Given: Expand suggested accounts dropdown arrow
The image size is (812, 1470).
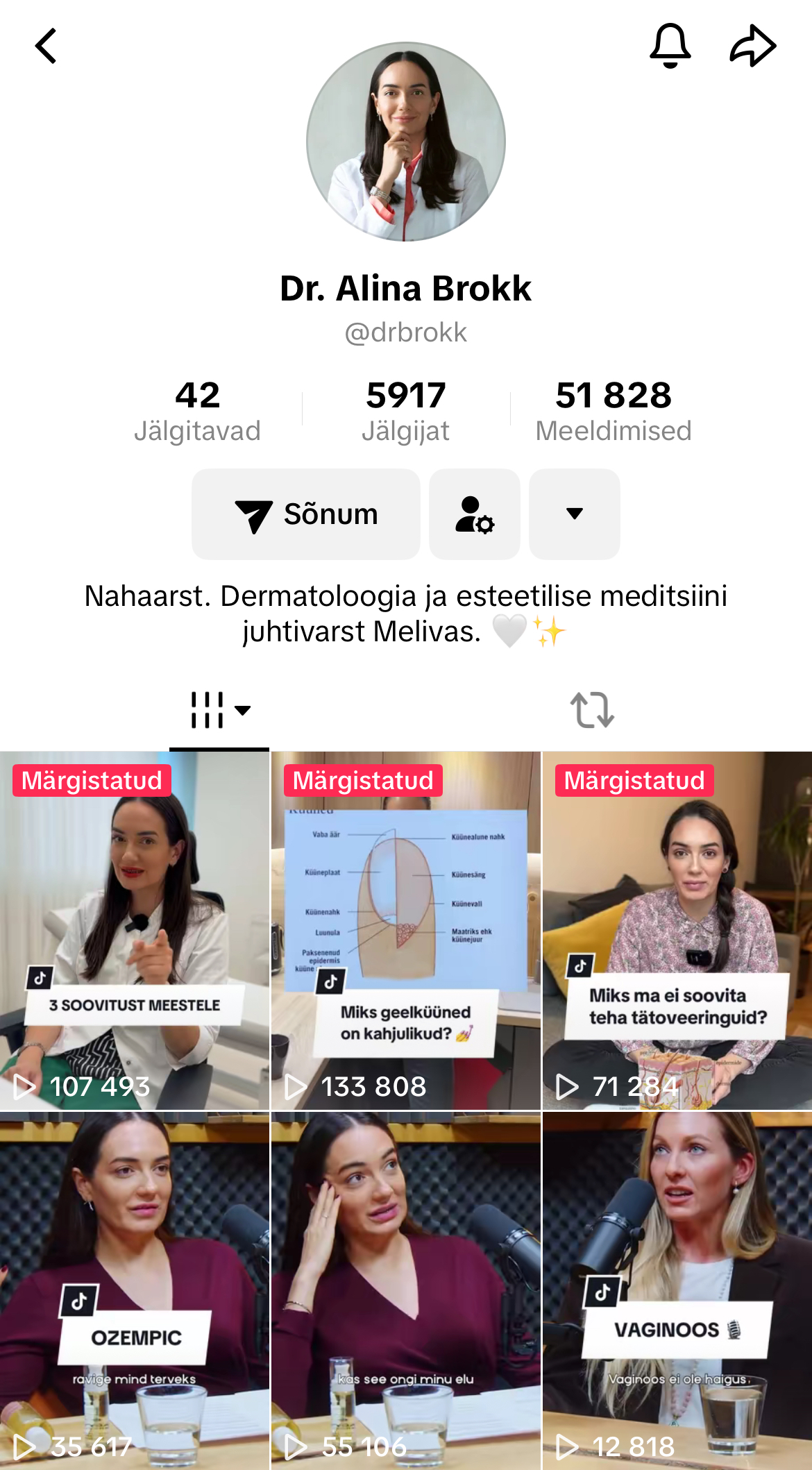Looking at the screenshot, I should tap(575, 514).
